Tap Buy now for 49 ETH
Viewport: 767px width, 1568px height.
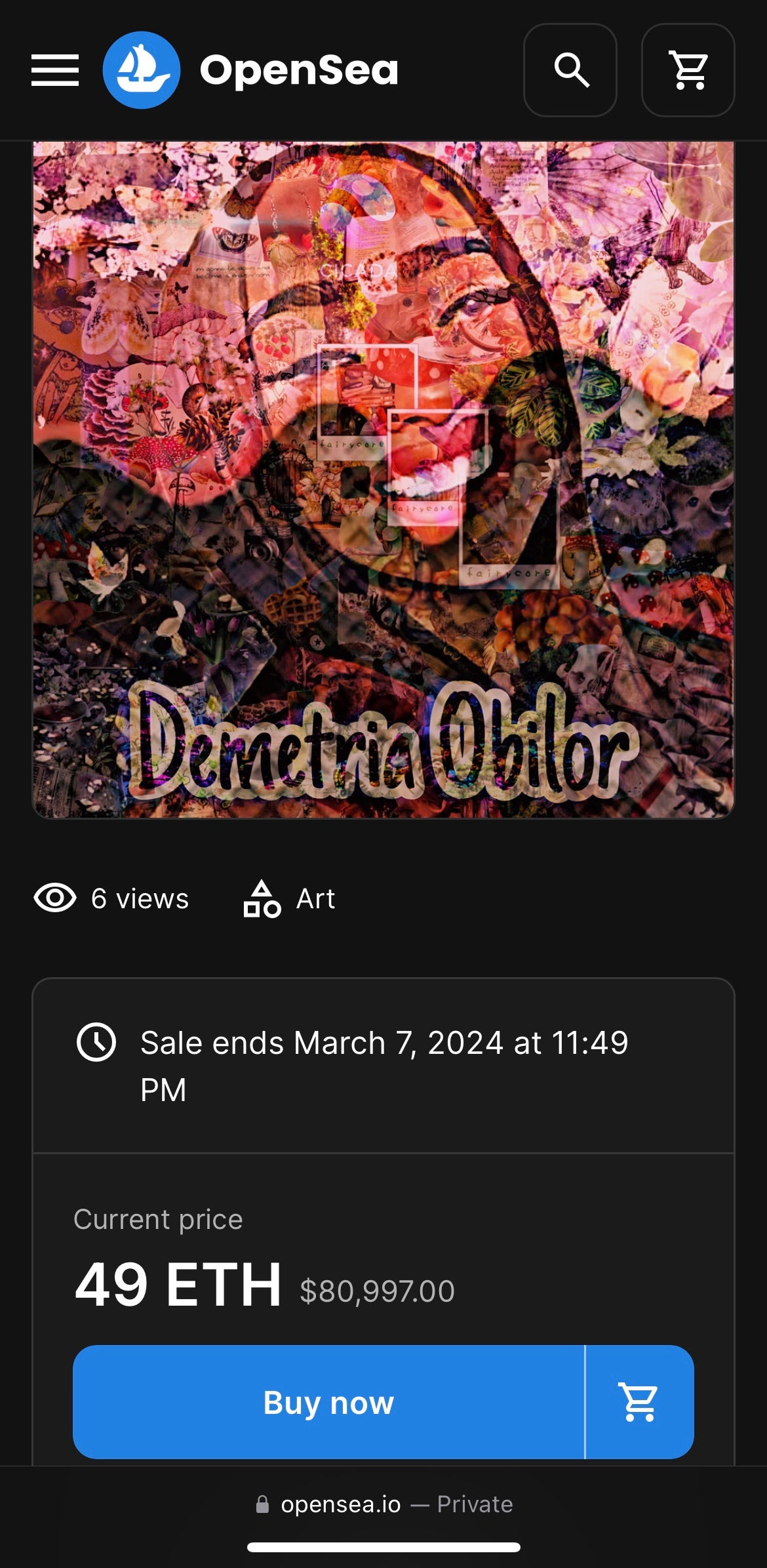328,1402
